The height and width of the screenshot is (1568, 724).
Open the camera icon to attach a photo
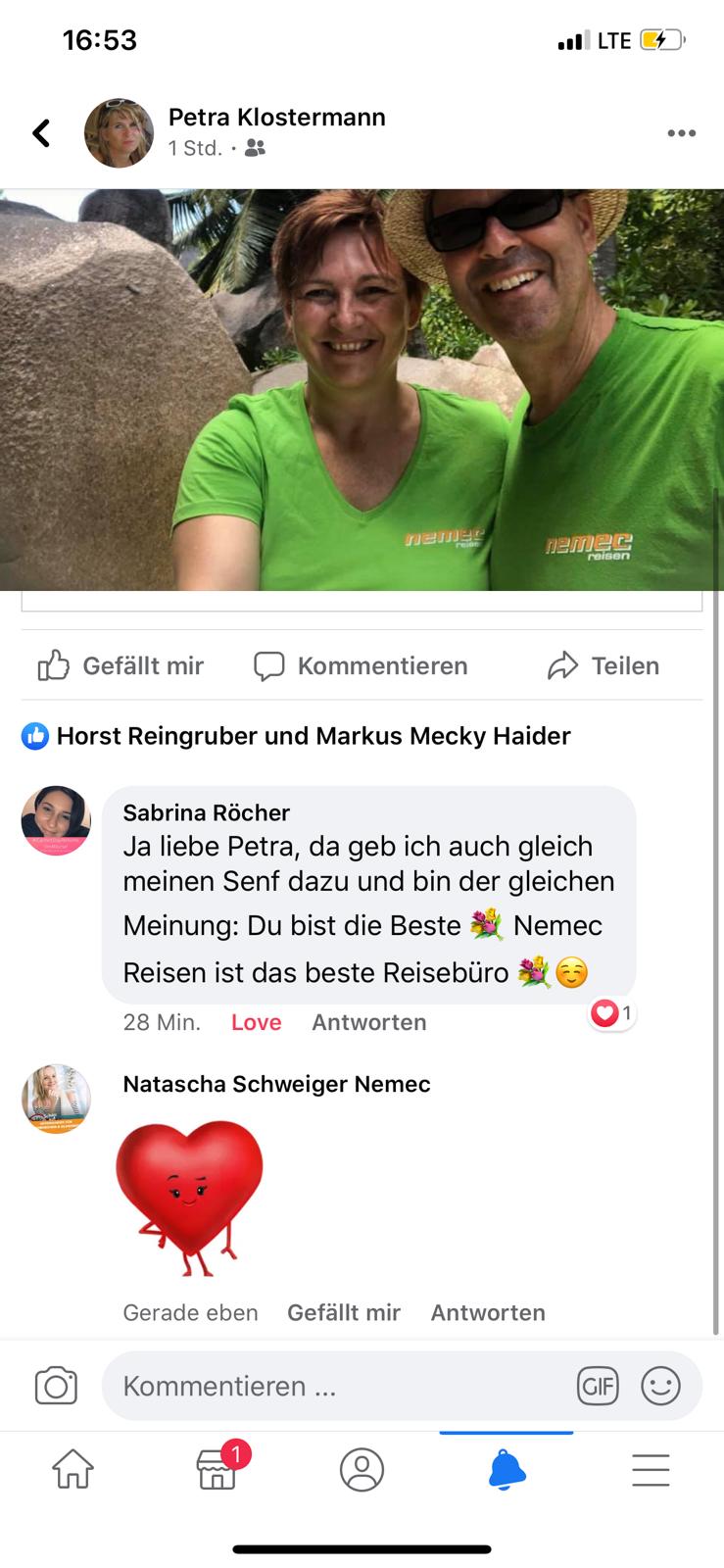pos(56,1386)
